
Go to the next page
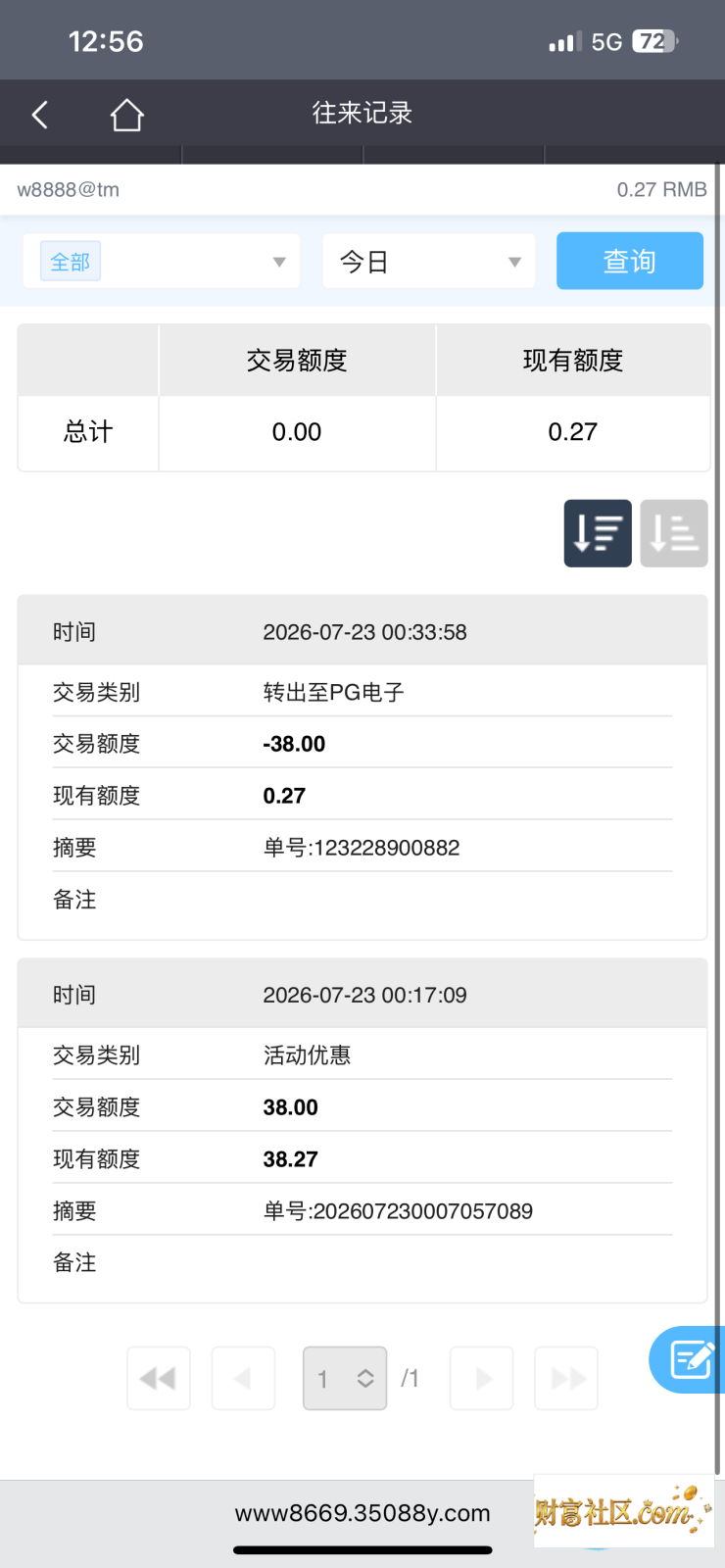pos(482,1378)
